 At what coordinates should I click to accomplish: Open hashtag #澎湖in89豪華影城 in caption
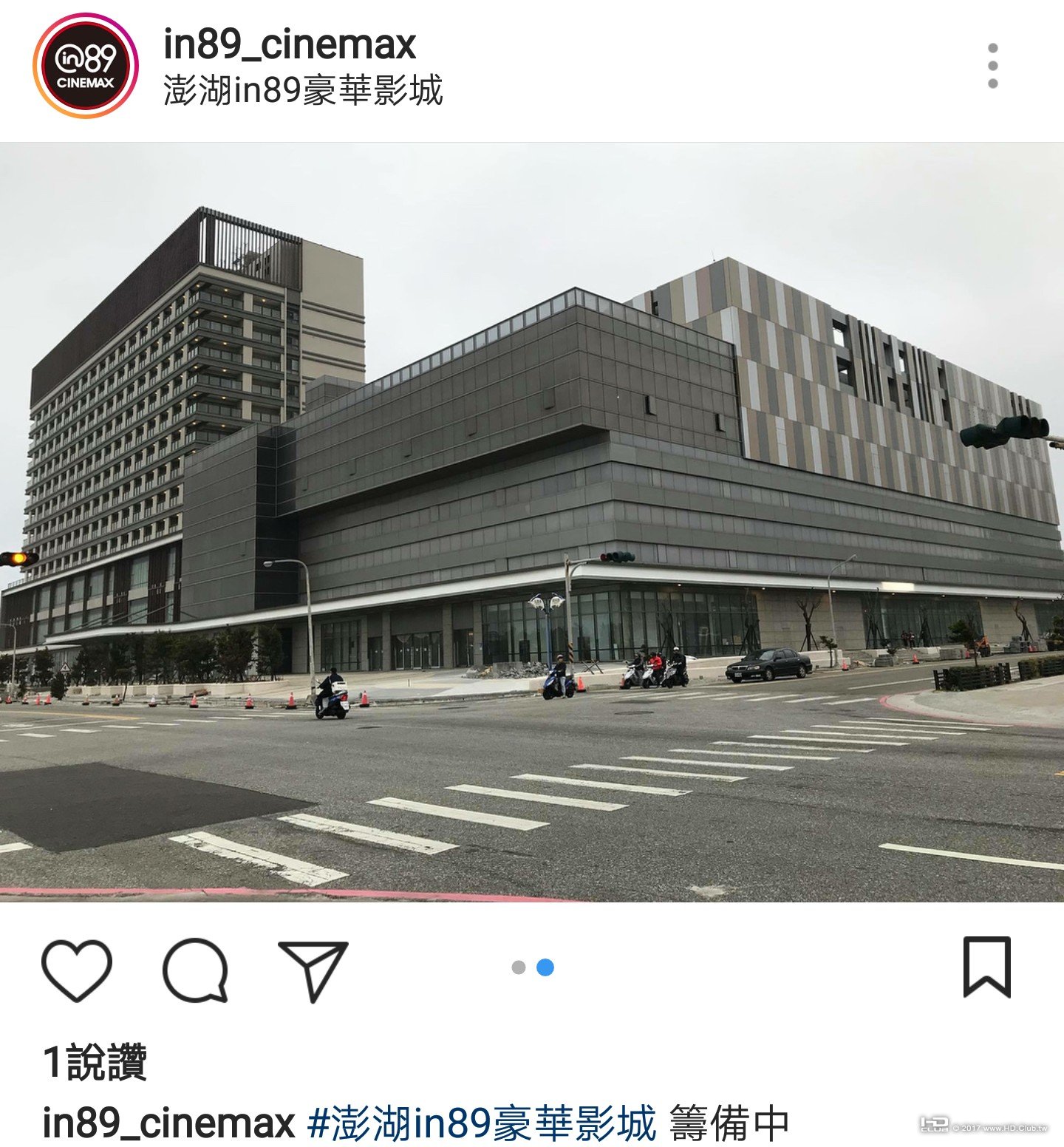click(481, 1123)
